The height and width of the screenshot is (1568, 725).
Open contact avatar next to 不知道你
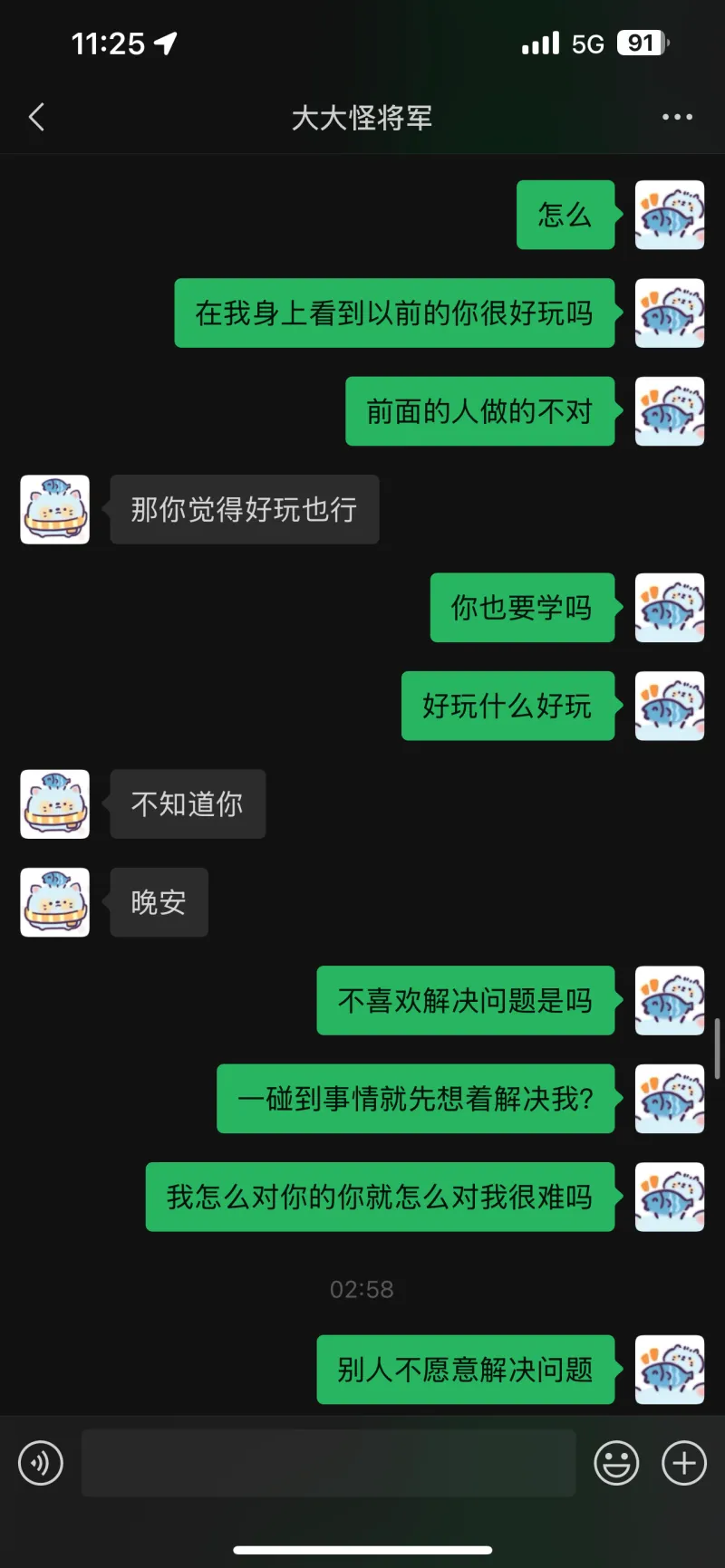pyautogui.click(x=55, y=804)
